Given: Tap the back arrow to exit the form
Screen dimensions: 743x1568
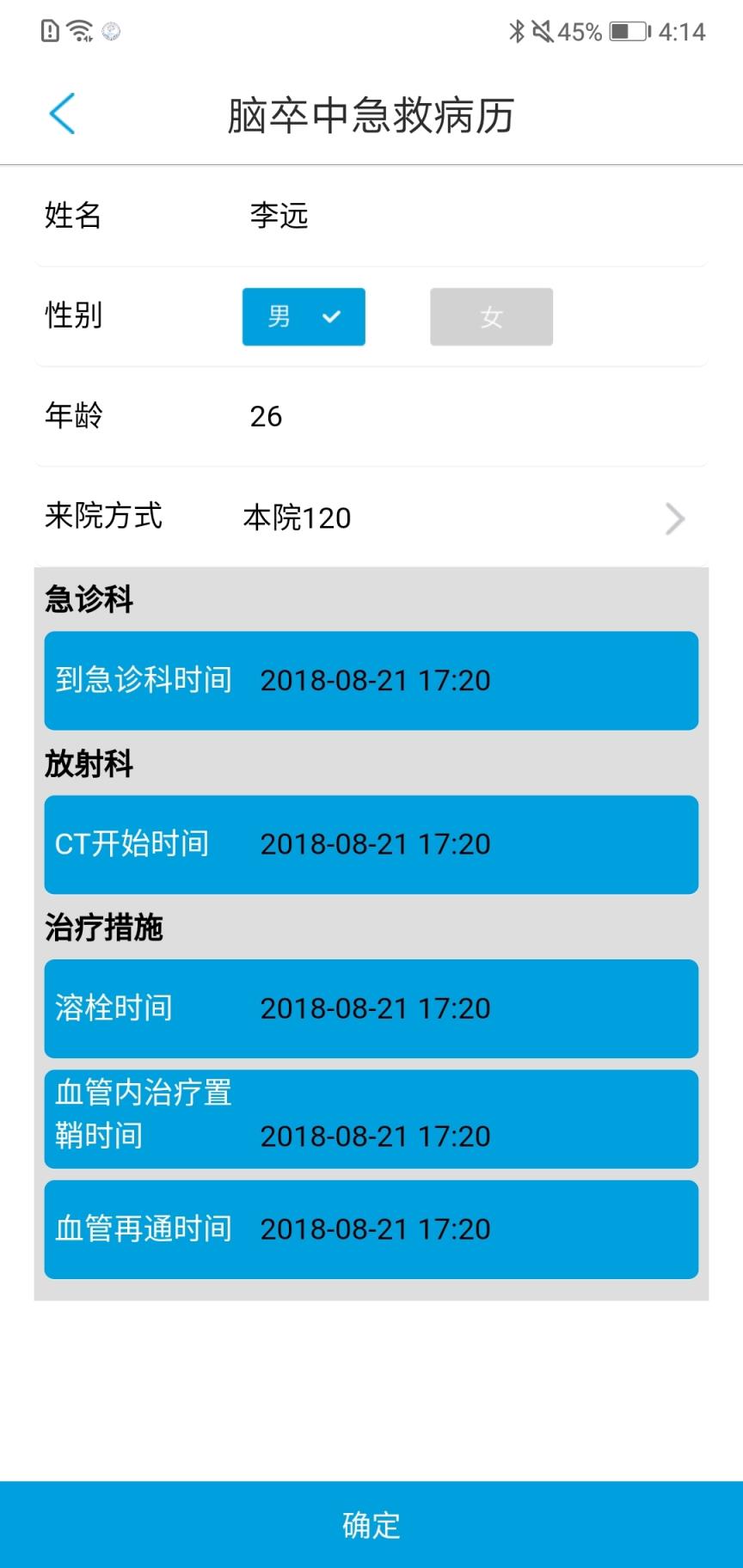Looking at the screenshot, I should point(61,113).
